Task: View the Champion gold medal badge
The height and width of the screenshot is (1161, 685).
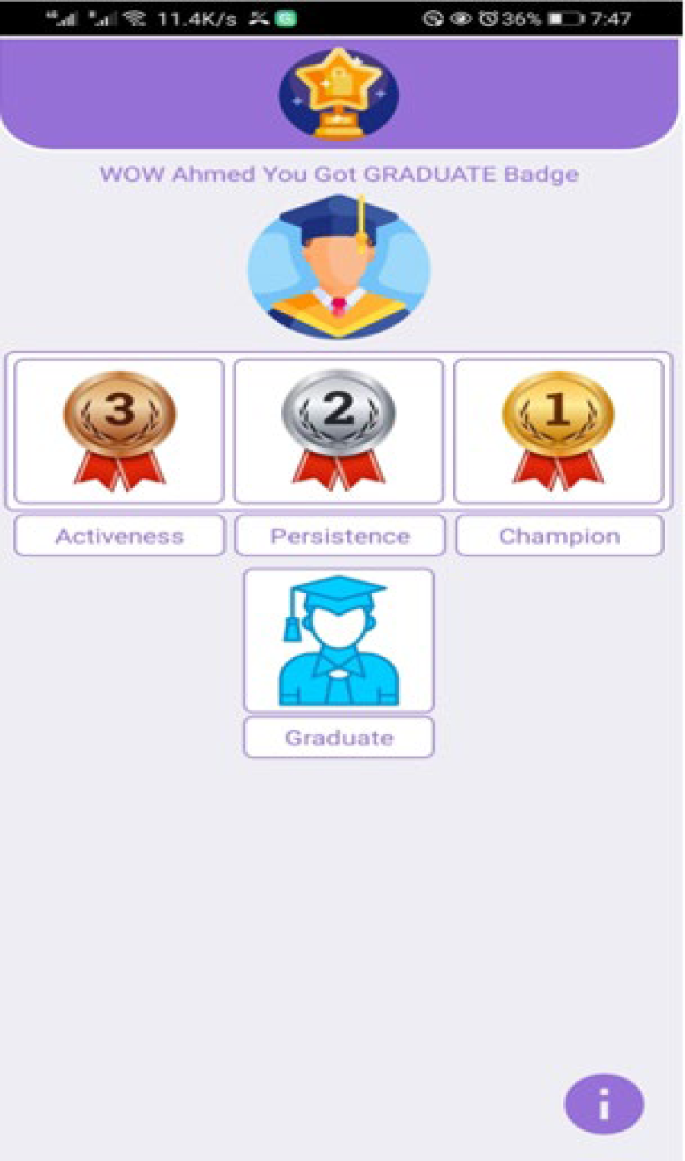Action: point(558,431)
